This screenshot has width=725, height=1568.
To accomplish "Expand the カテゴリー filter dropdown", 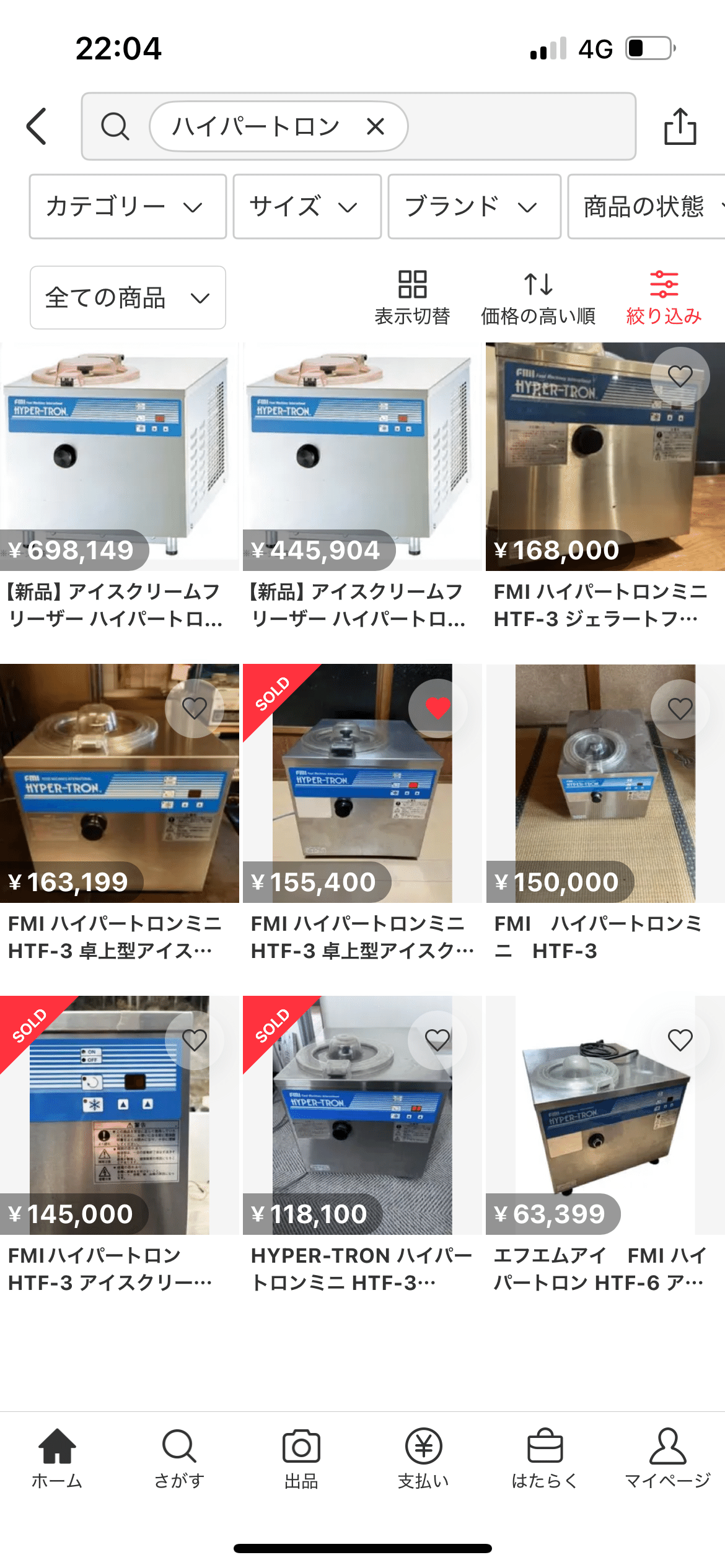I will (x=127, y=207).
